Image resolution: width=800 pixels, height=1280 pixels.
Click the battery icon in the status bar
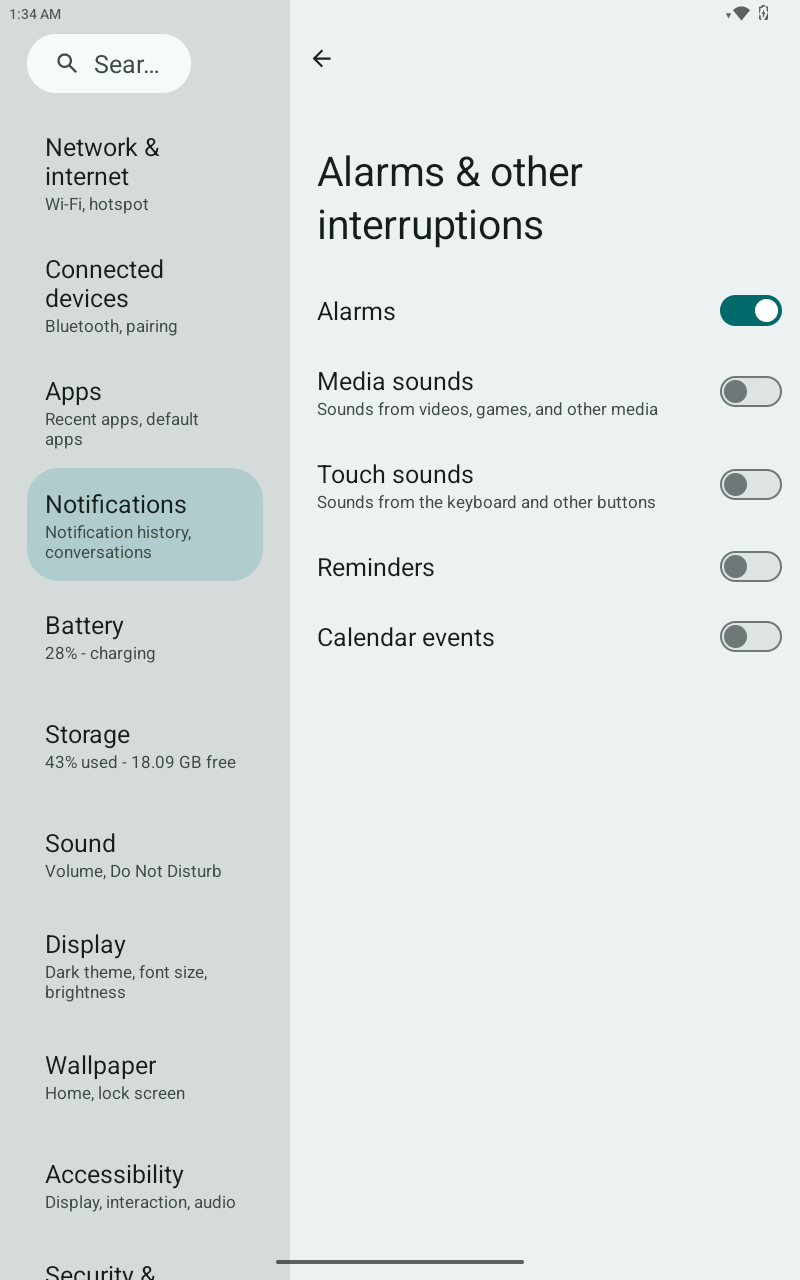tap(762, 13)
